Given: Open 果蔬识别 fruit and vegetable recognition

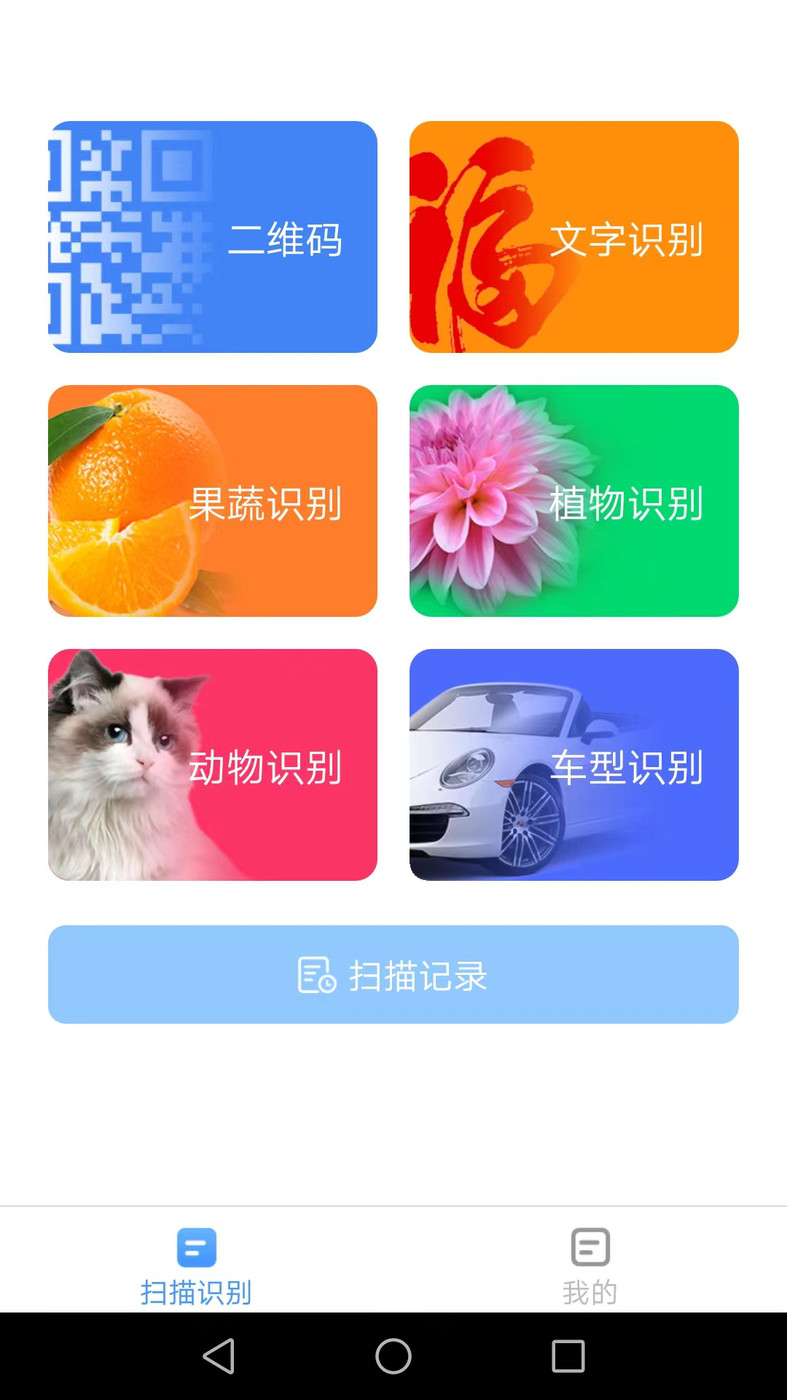Looking at the screenshot, I should click(213, 501).
